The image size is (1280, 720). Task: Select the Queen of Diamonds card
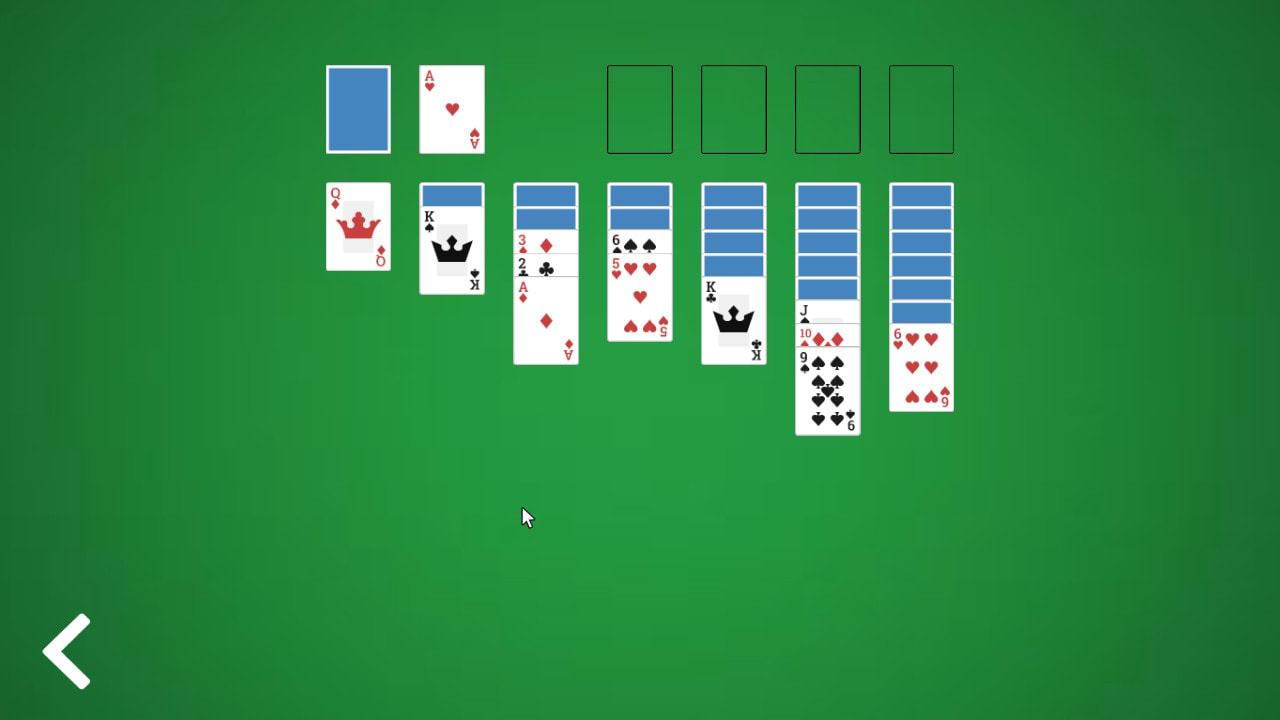[358, 227]
